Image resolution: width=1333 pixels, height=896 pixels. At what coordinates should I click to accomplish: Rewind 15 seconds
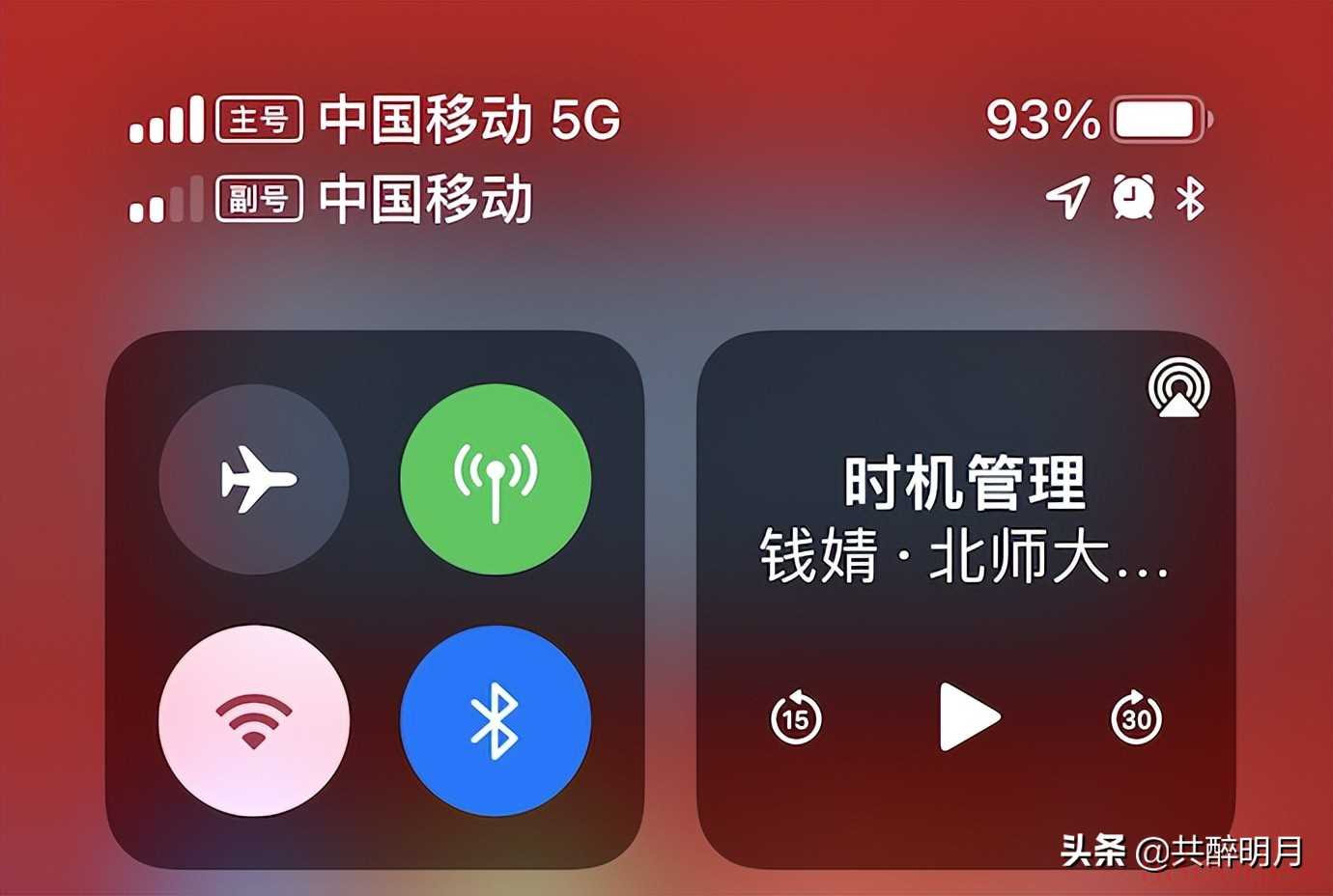pyautogui.click(x=796, y=717)
